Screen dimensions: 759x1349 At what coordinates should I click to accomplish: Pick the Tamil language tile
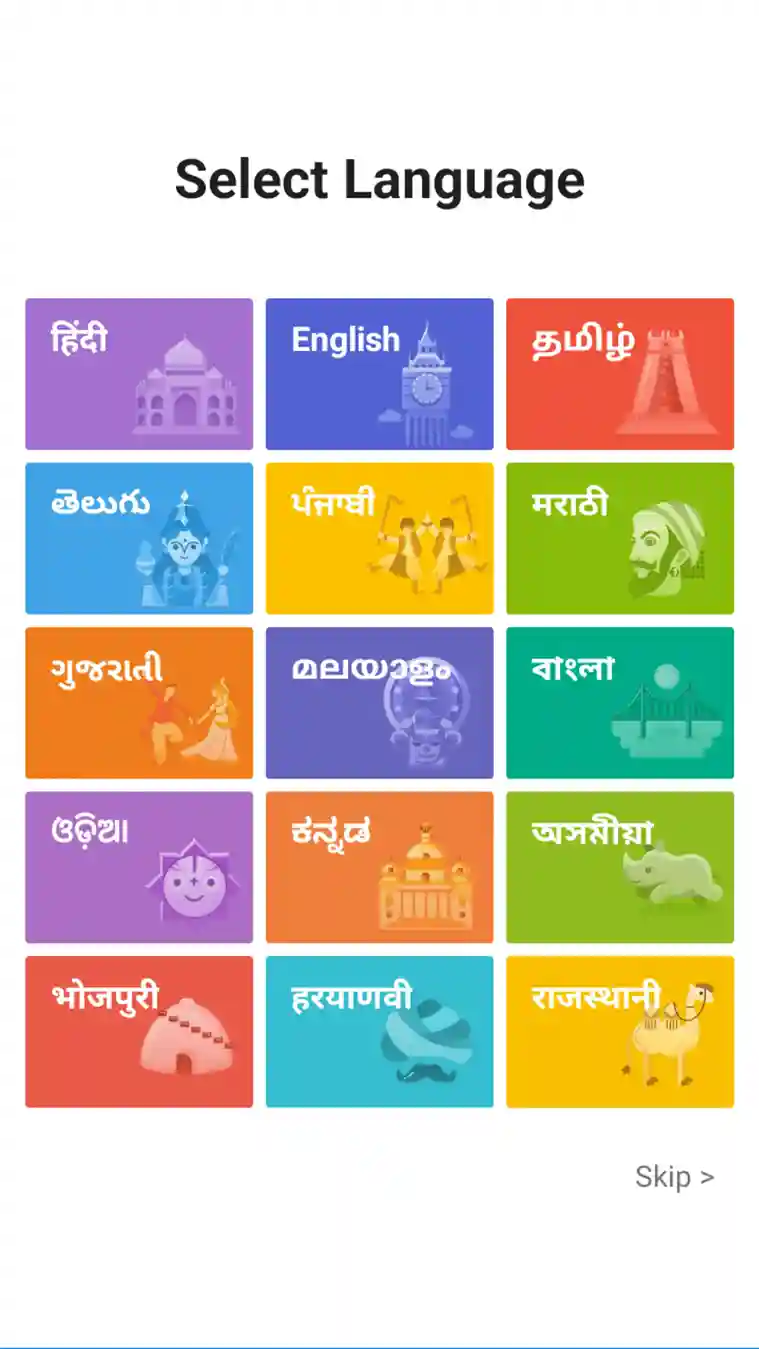tap(619, 374)
